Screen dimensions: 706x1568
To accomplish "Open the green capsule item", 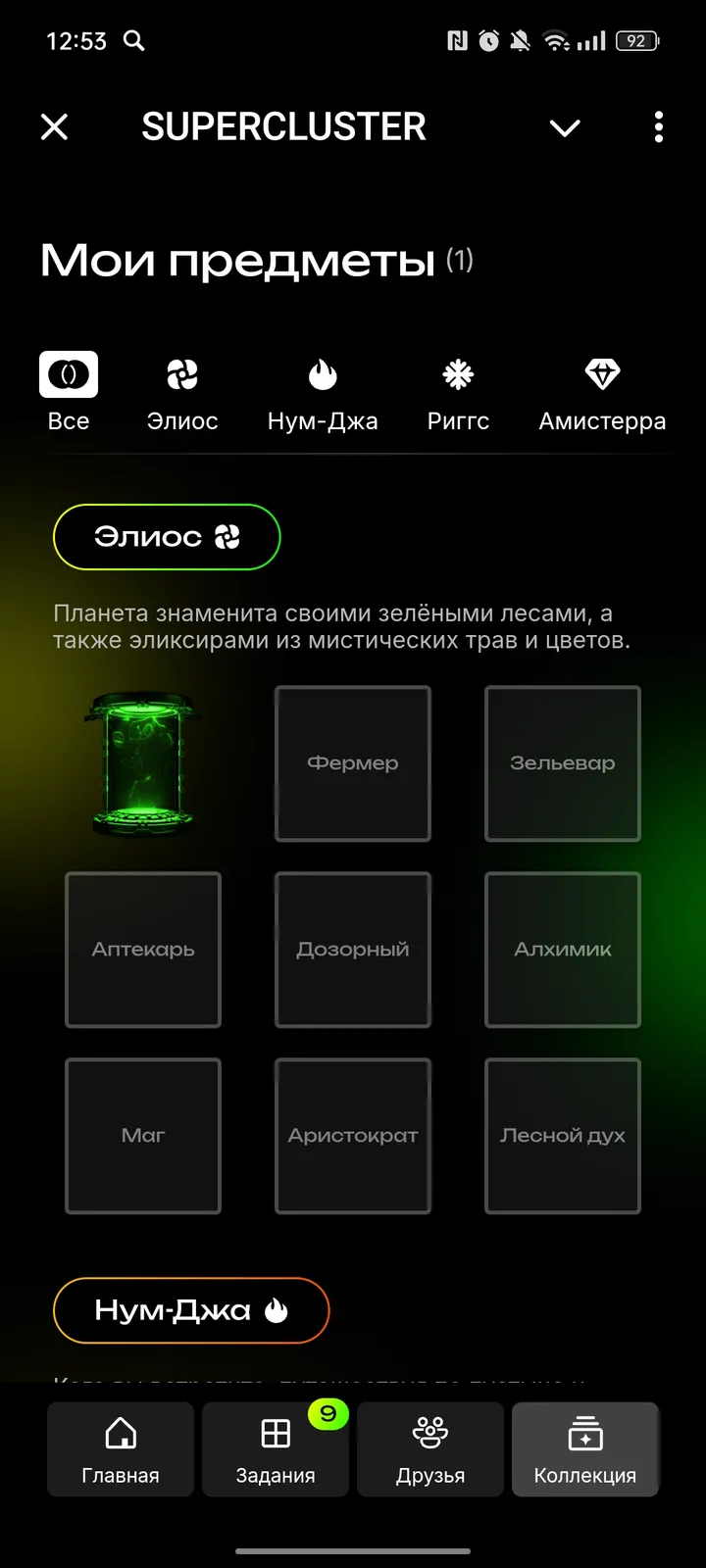I will coord(143,763).
